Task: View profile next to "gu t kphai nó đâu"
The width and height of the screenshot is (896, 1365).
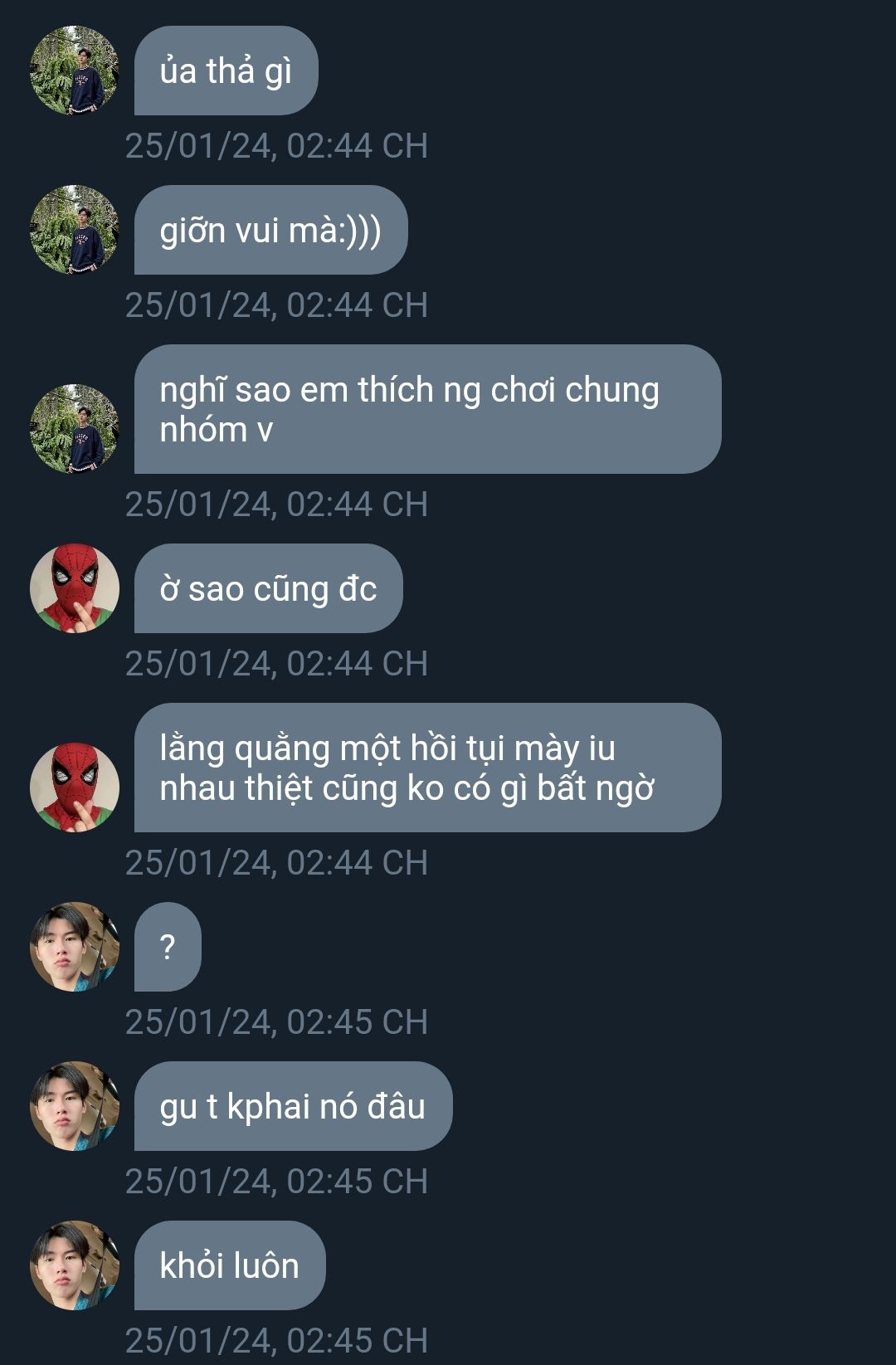Action: (x=75, y=1106)
